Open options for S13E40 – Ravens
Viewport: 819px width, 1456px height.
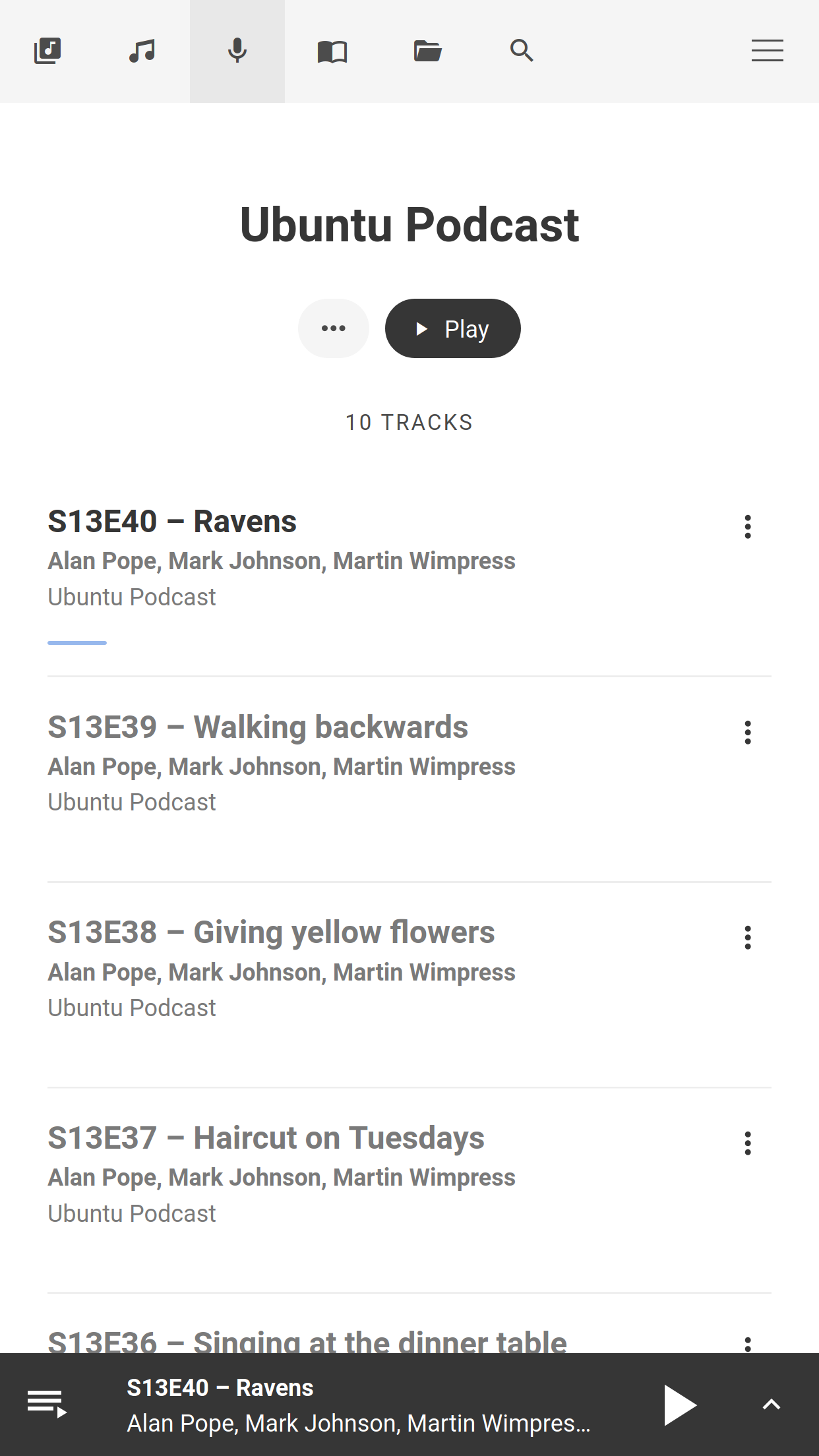[x=747, y=526]
